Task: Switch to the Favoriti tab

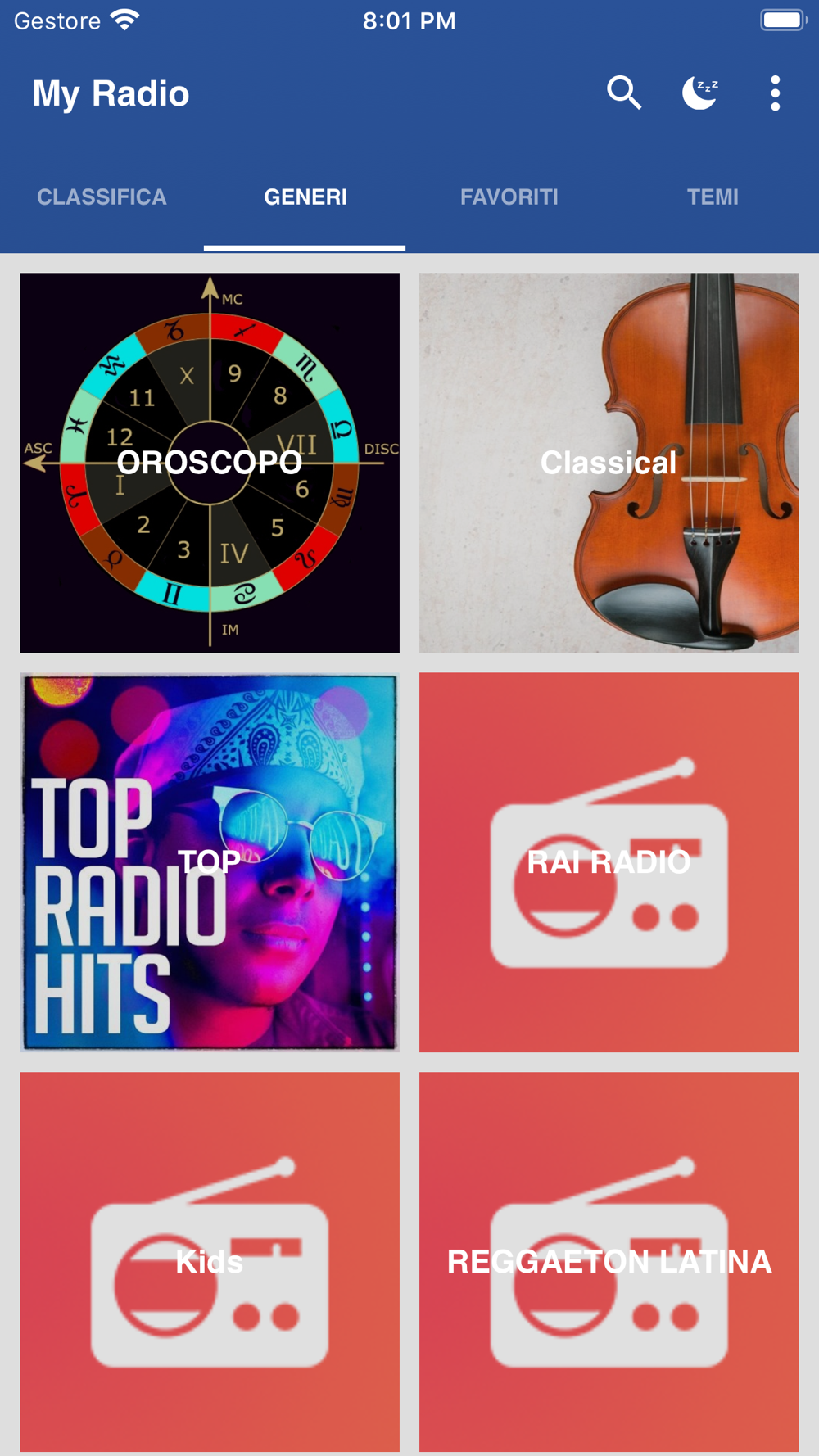Action: [509, 197]
